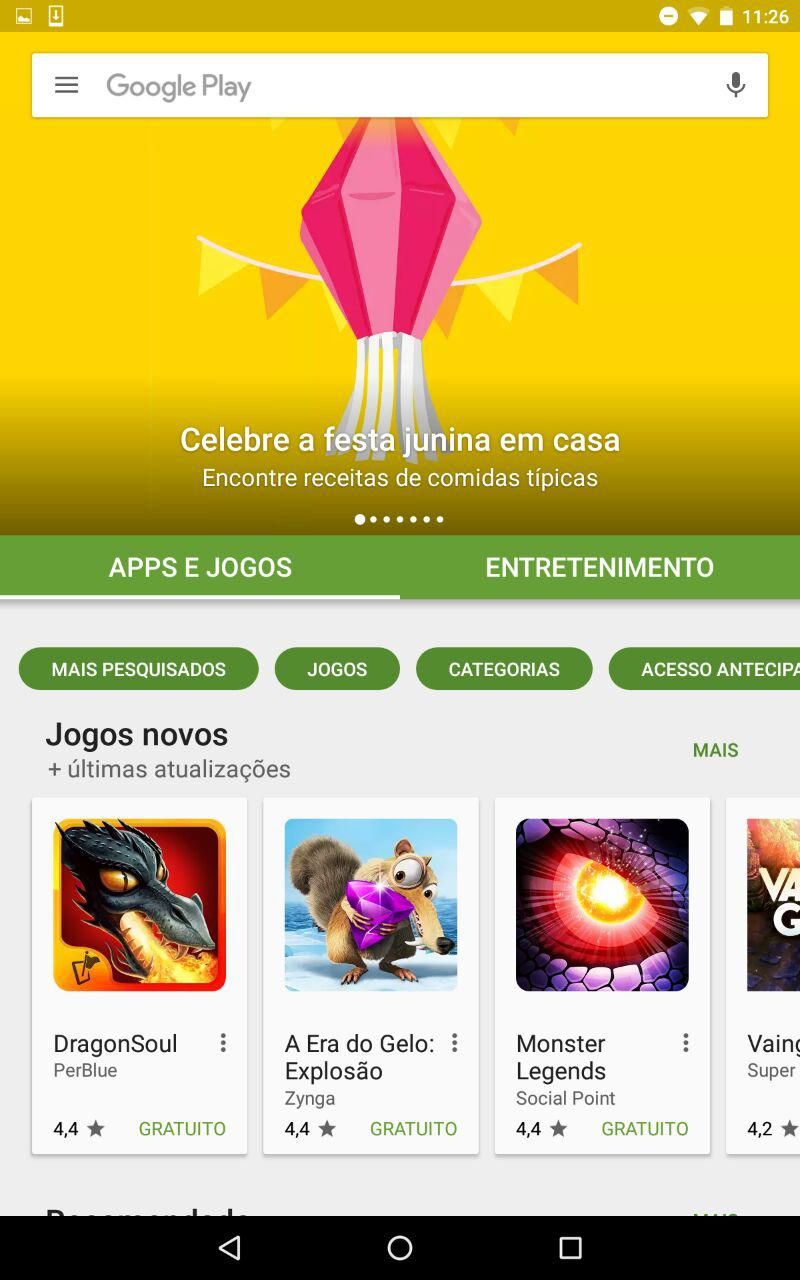
Task: Switch to the Entretenimento tab
Action: pyautogui.click(x=599, y=567)
